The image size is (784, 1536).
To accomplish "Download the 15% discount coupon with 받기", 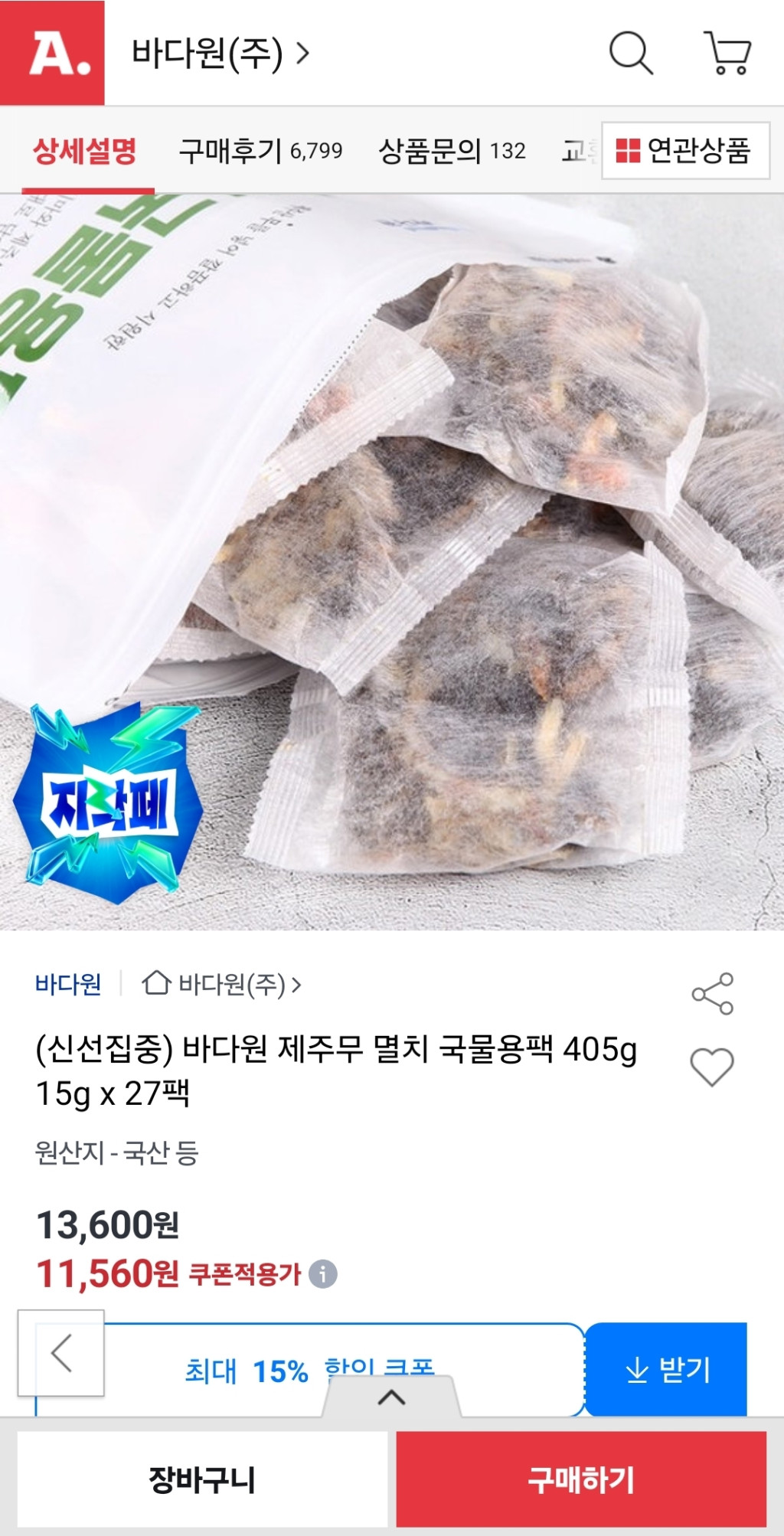I will click(x=666, y=1369).
